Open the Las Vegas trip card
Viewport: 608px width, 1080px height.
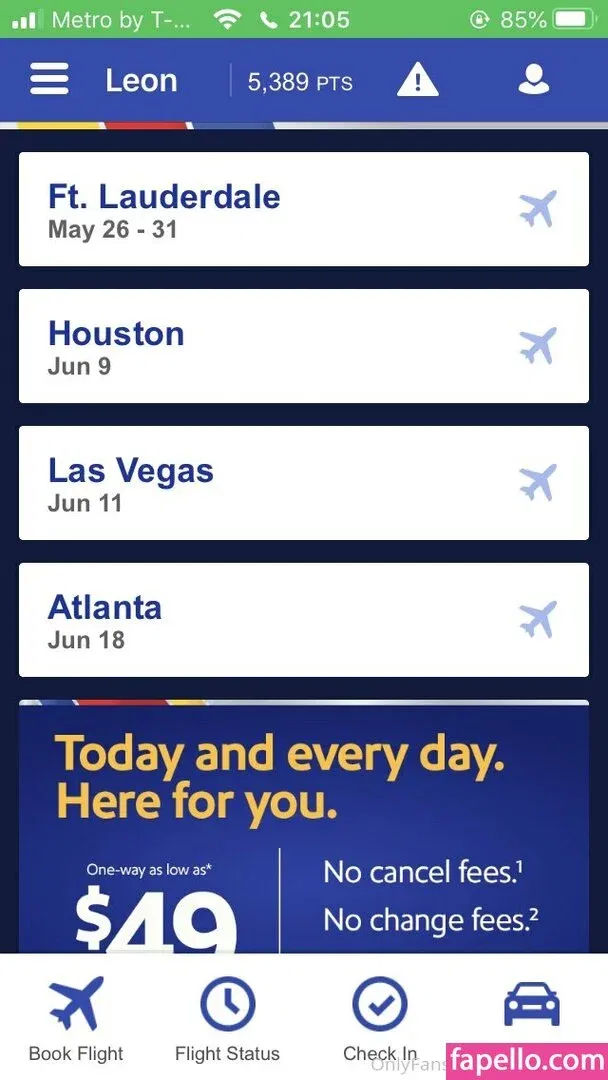pyautogui.click(x=304, y=483)
